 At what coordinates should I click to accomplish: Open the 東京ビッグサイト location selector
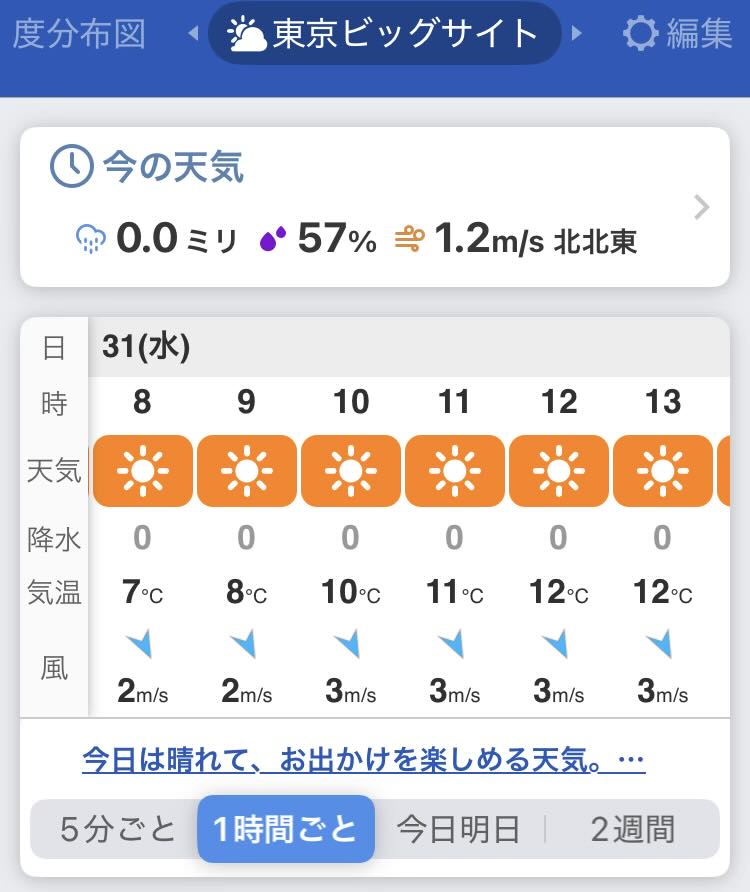click(384, 34)
